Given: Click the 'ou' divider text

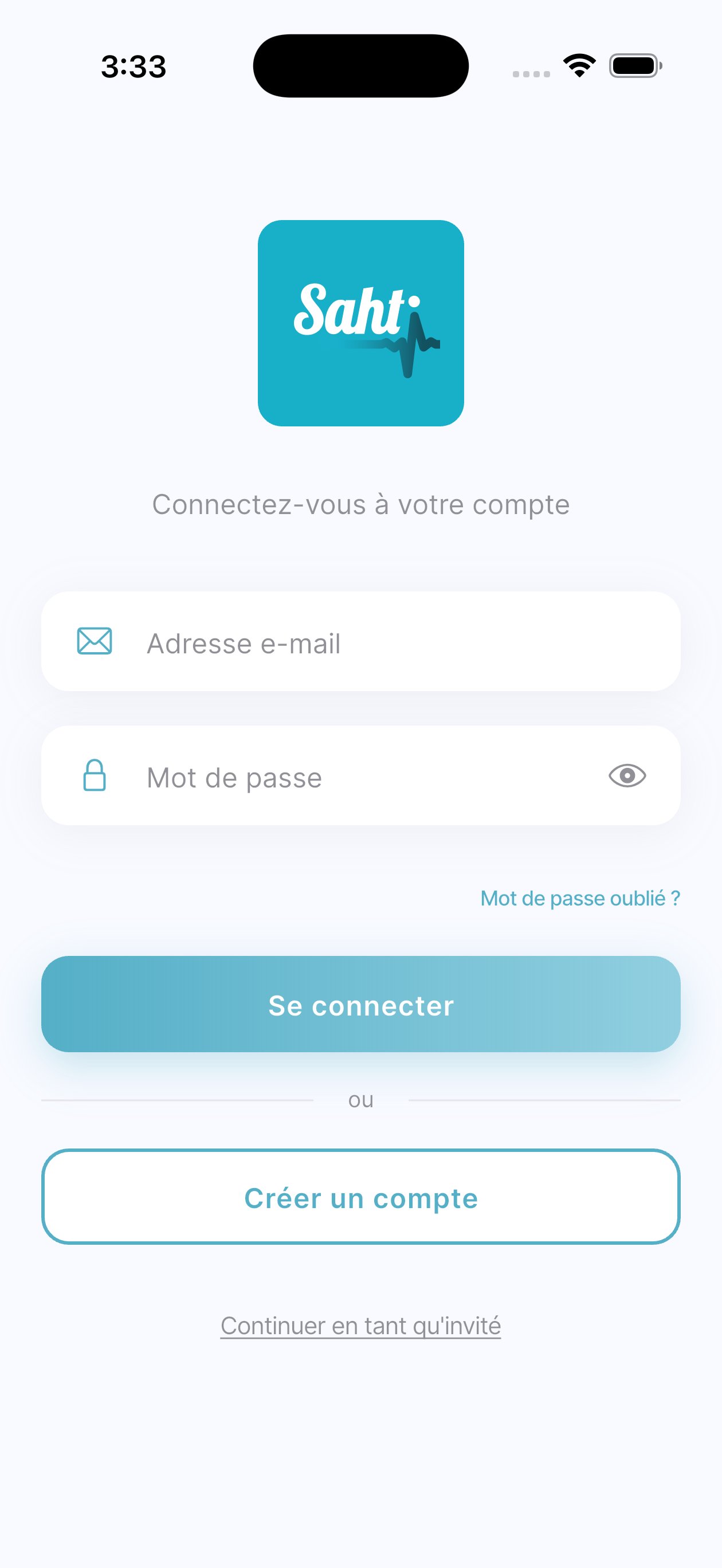Looking at the screenshot, I should pos(361,1099).
